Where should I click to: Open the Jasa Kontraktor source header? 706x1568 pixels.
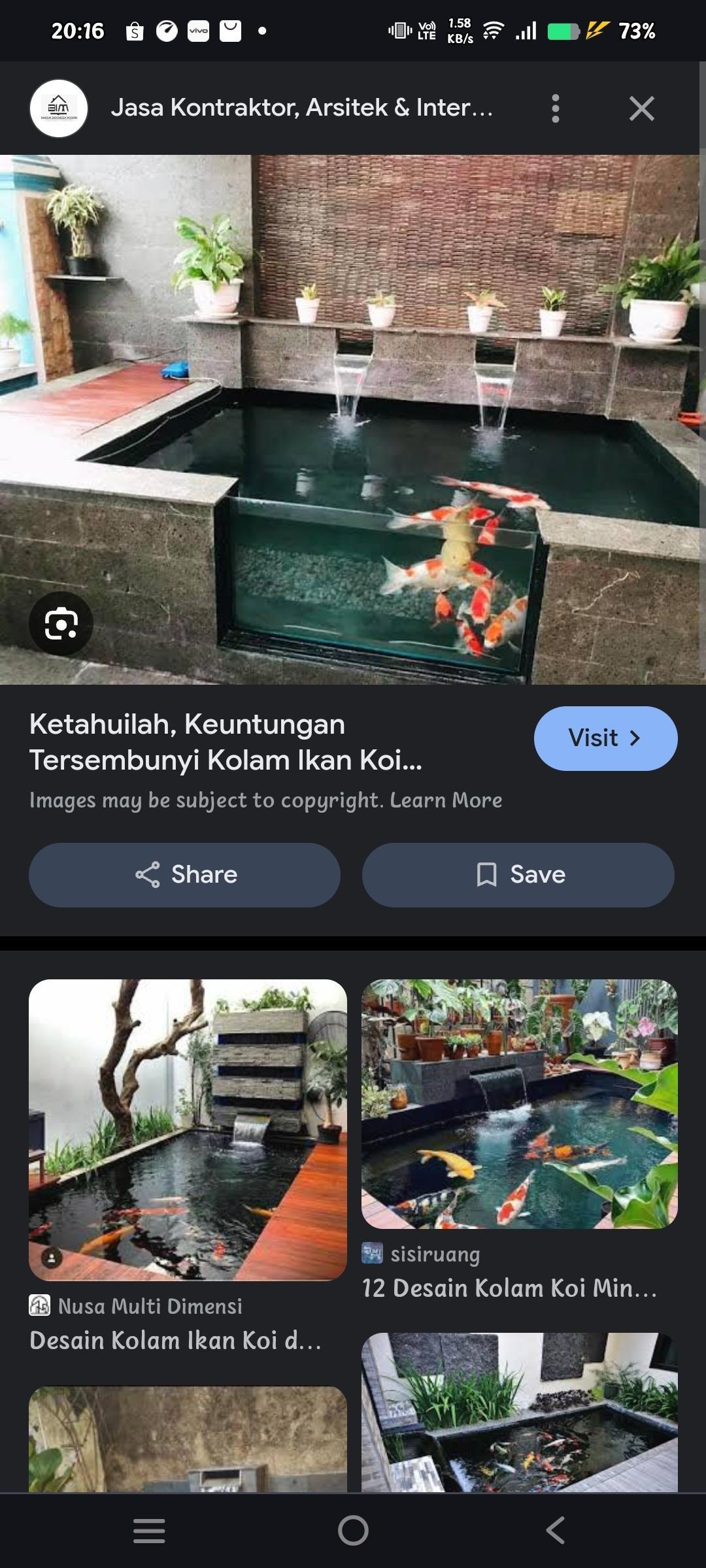click(x=261, y=108)
